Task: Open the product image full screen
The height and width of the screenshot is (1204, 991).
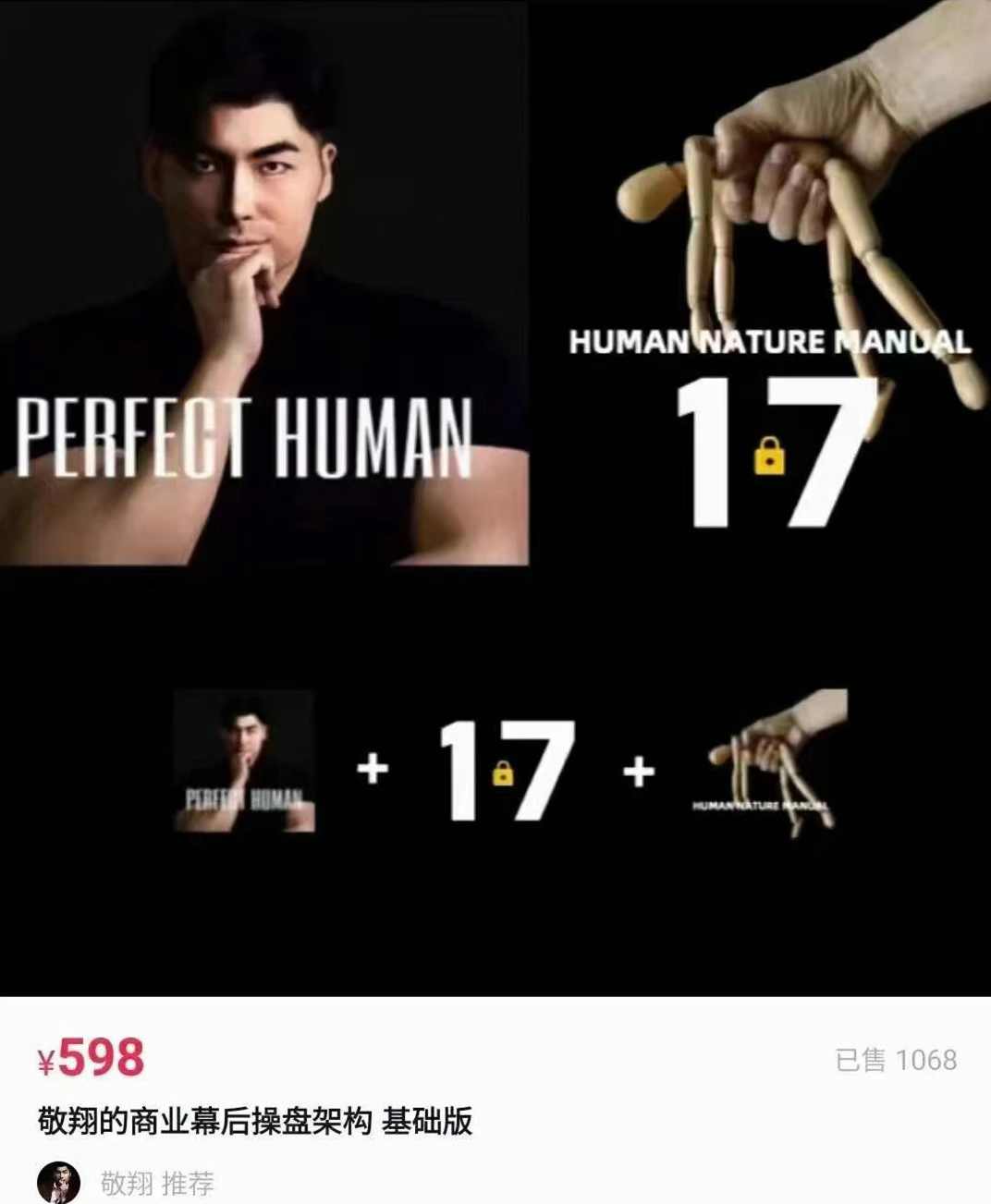Action: (495, 497)
